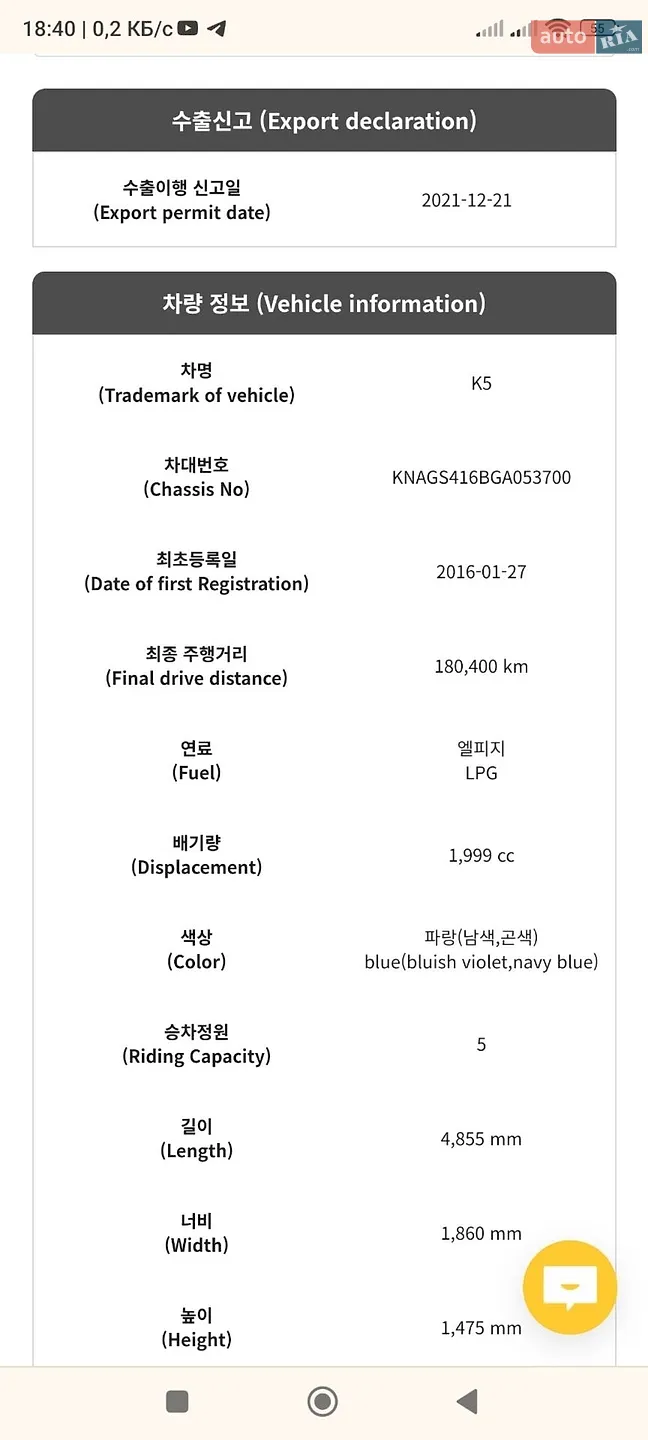Go back using the navigation bar arrow
The width and height of the screenshot is (648, 1440).
coord(467,1401)
